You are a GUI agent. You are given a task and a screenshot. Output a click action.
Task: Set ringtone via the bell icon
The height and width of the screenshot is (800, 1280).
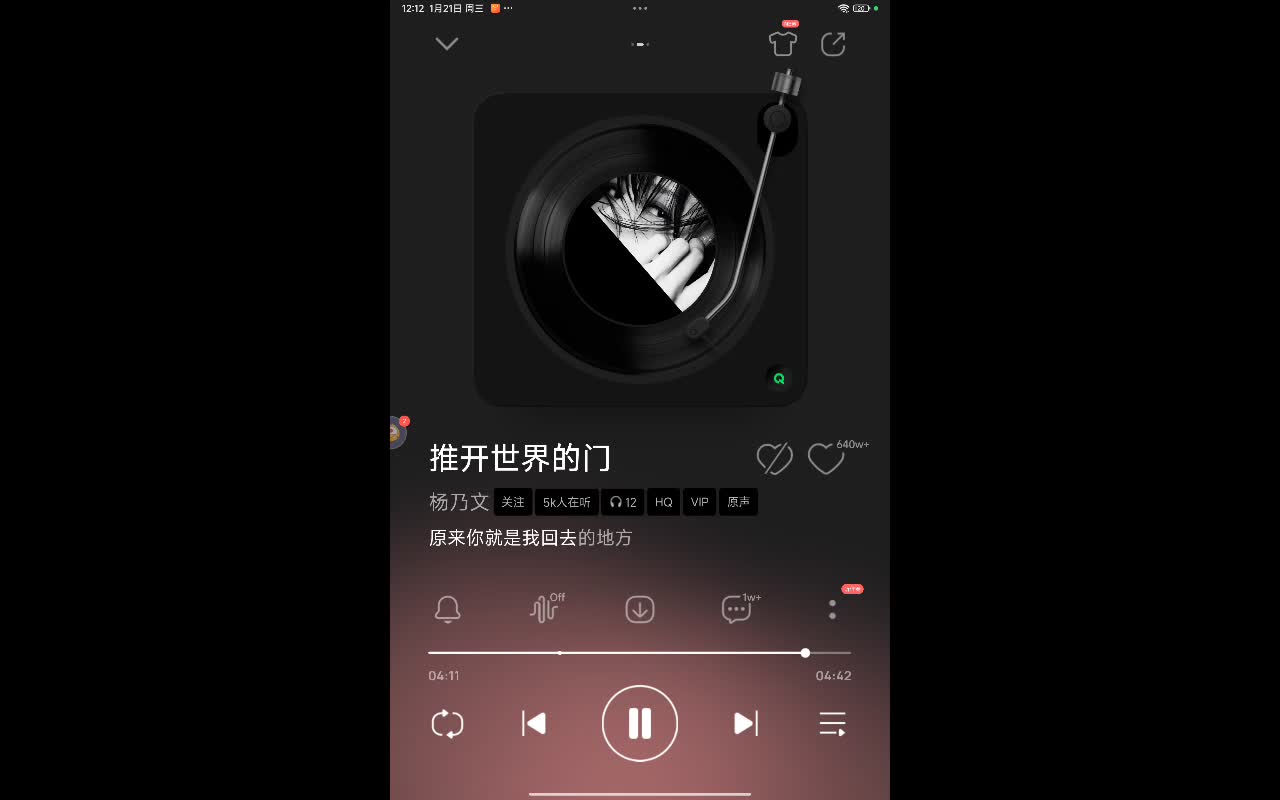[448, 609]
